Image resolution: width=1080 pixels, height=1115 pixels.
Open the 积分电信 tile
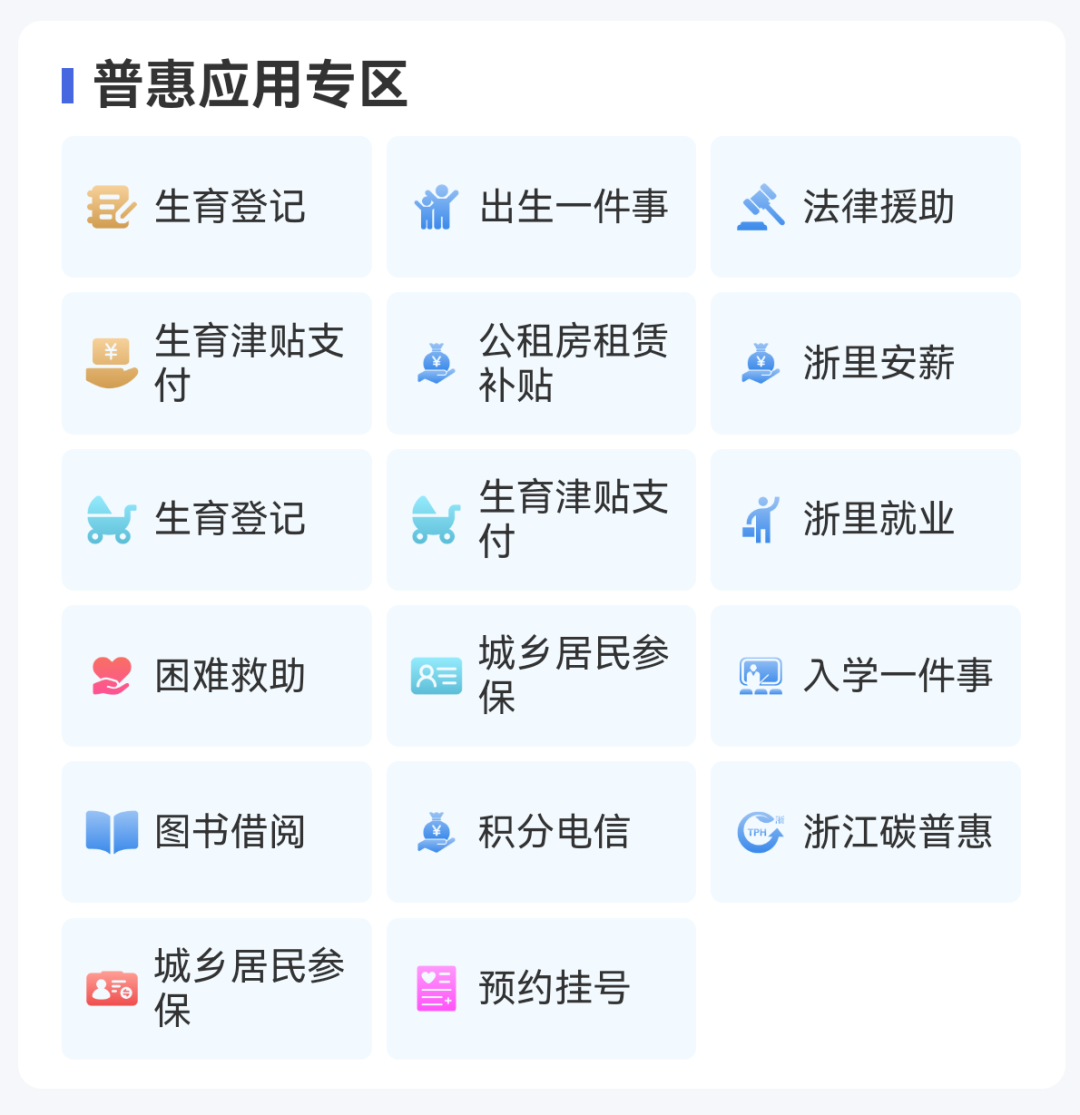click(541, 831)
